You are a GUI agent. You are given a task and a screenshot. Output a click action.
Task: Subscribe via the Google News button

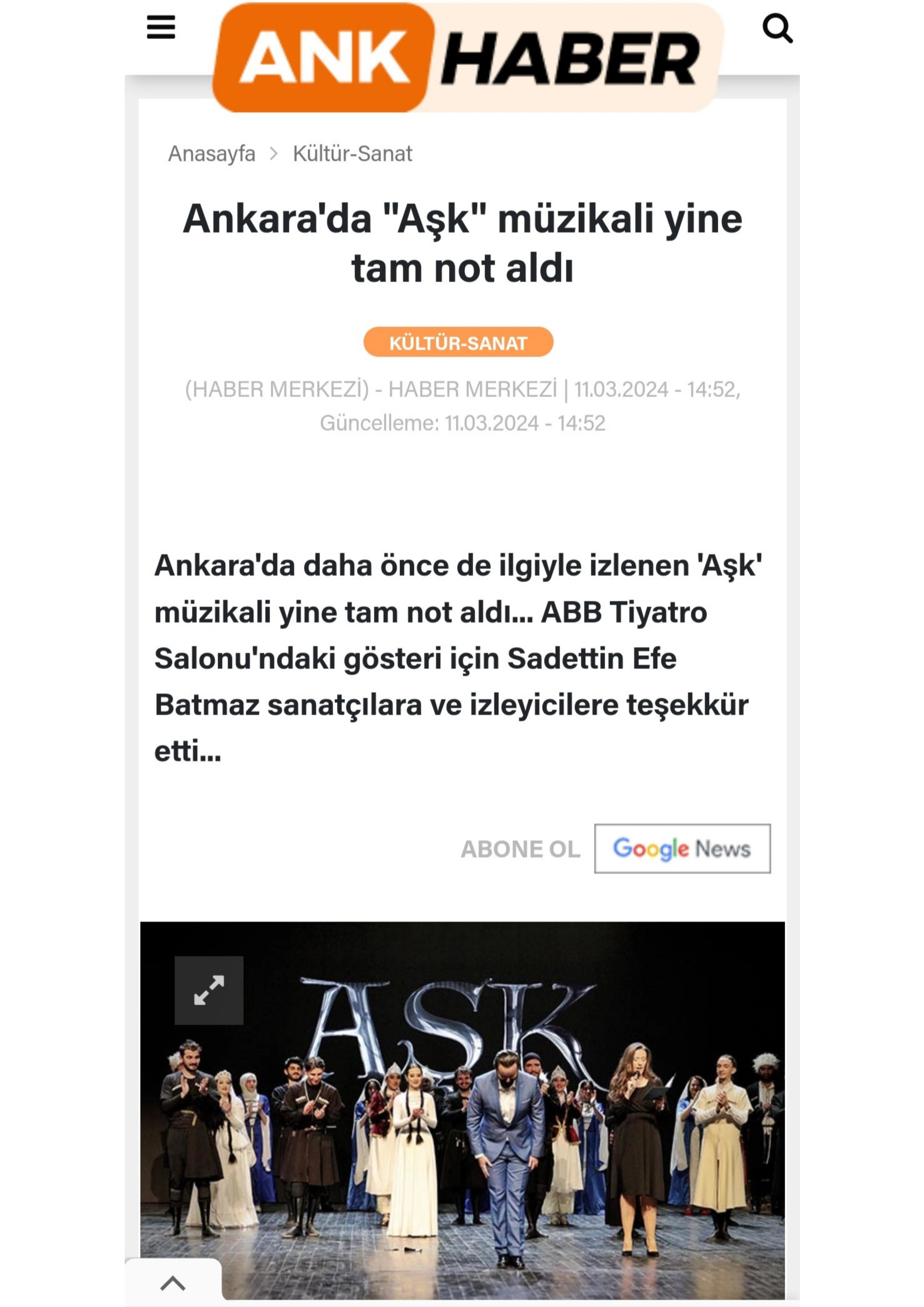click(682, 849)
